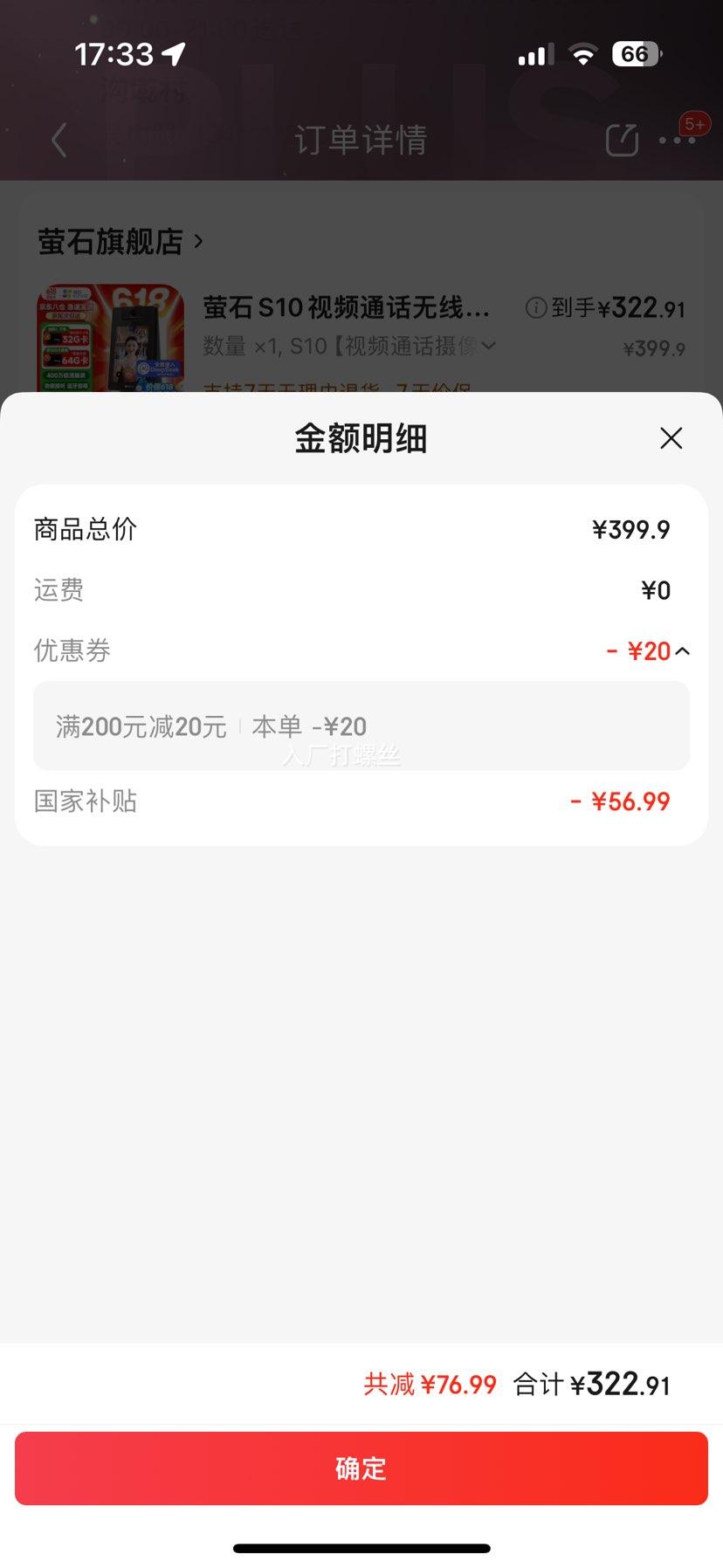The image size is (723, 1568).
Task: Confirm with the 确定 button
Action: tap(361, 1468)
